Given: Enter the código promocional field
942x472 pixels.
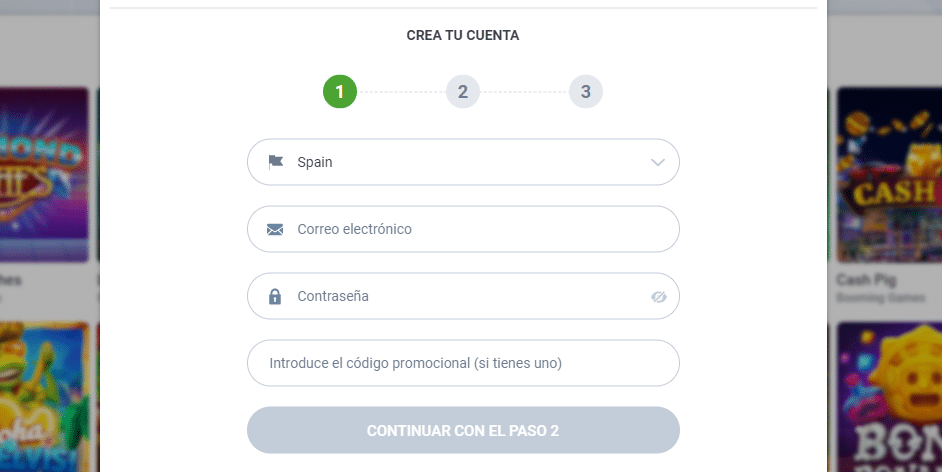Looking at the screenshot, I should pos(463,363).
